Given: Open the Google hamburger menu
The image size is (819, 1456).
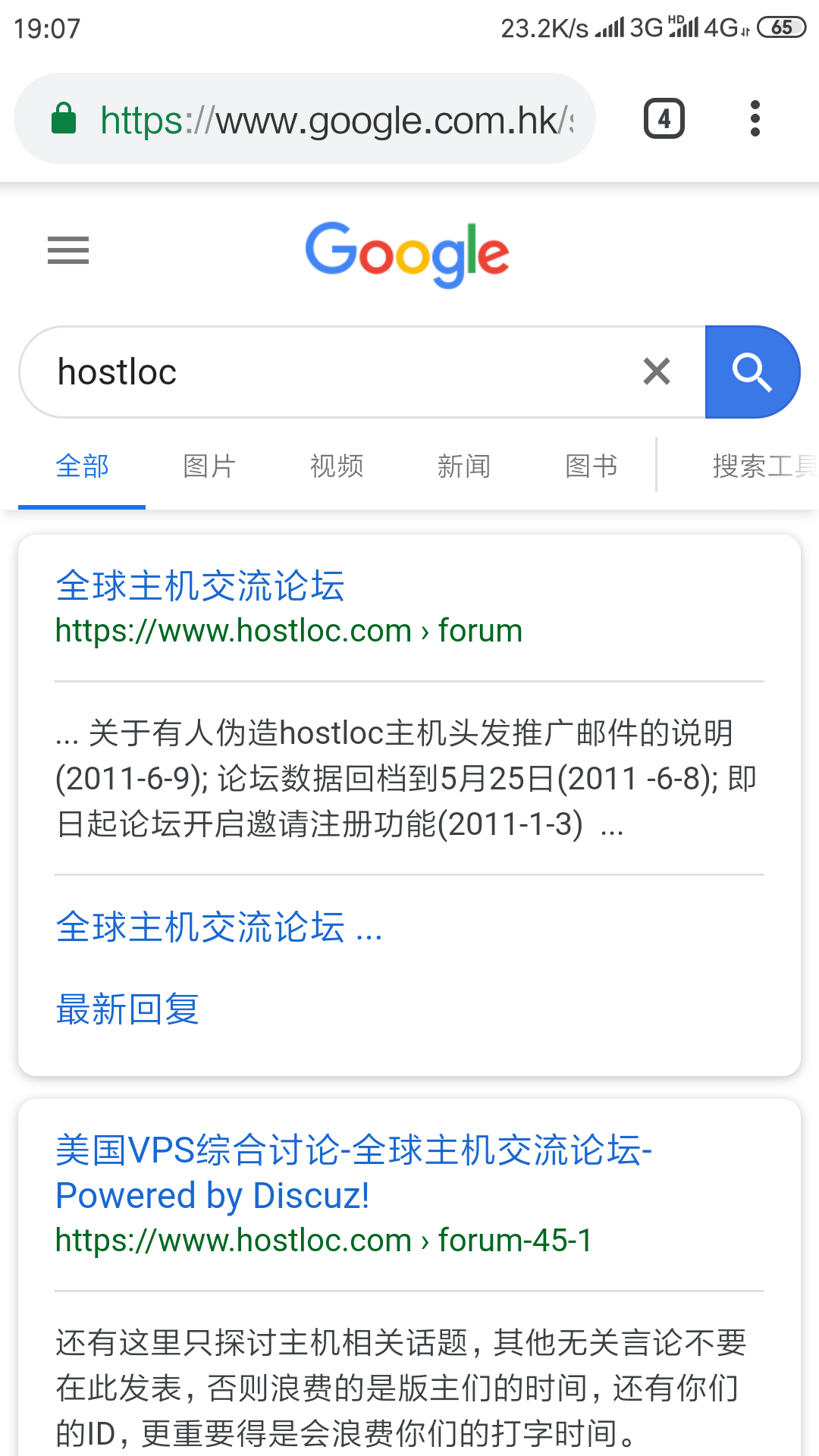Looking at the screenshot, I should tap(68, 250).
